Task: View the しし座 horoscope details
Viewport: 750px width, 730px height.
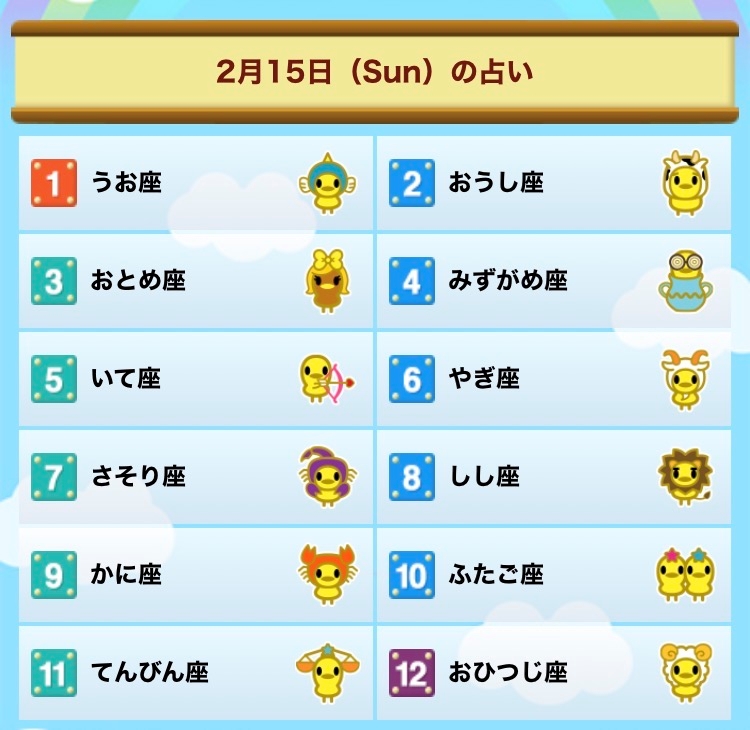Action: click(x=554, y=477)
